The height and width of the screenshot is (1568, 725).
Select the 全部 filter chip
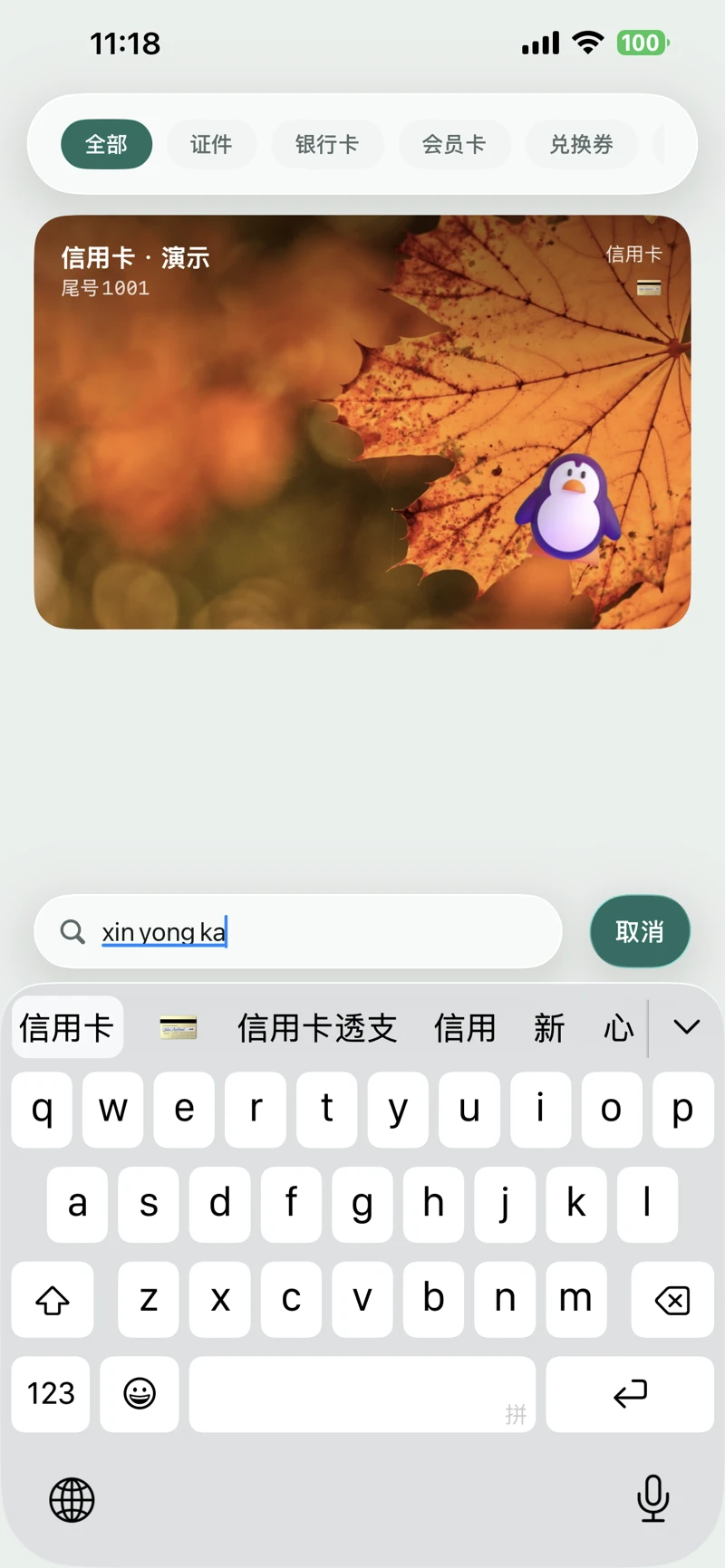[106, 144]
